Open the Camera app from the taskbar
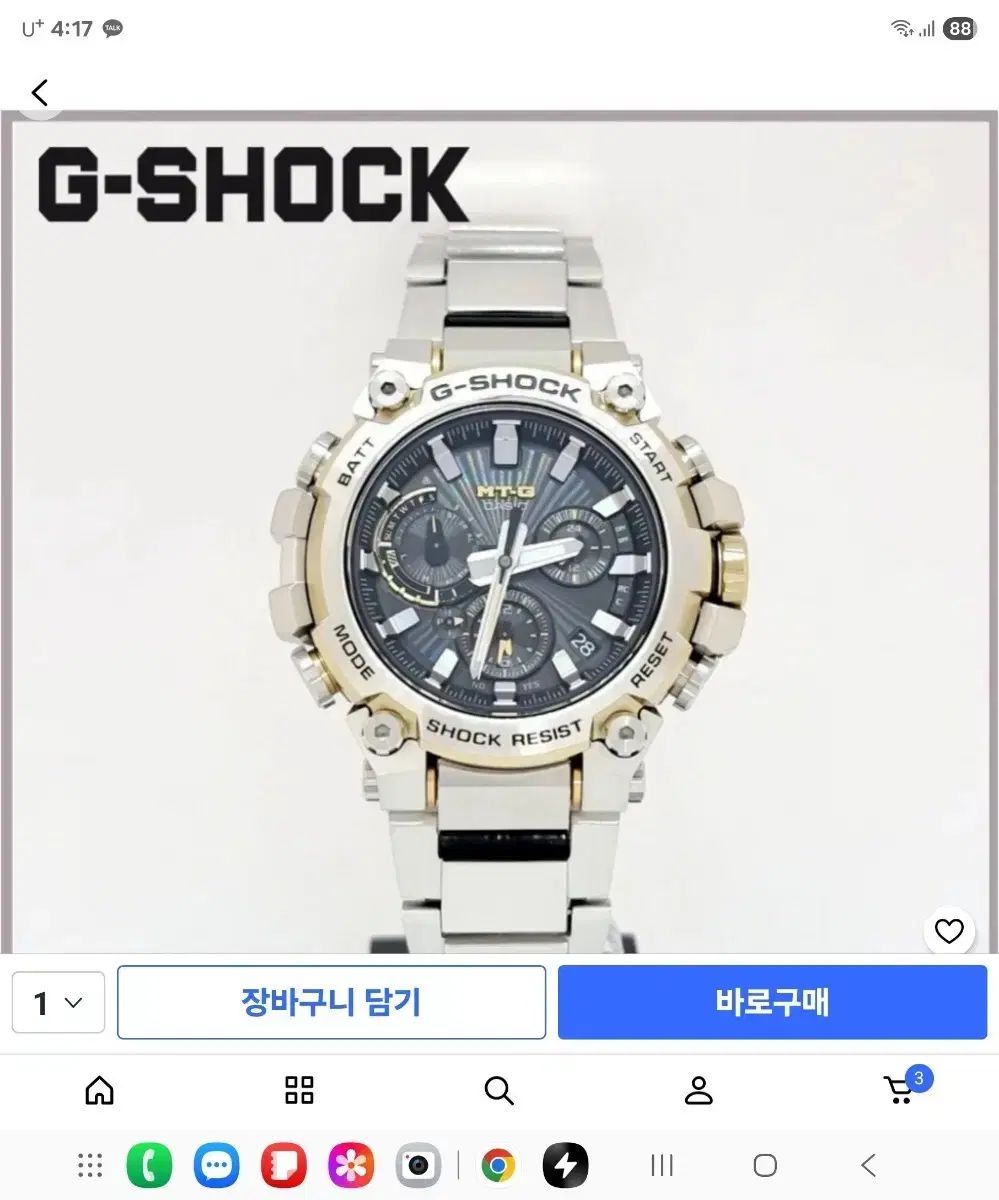Viewport: 999px width, 1200px height. coord(416,1165)
